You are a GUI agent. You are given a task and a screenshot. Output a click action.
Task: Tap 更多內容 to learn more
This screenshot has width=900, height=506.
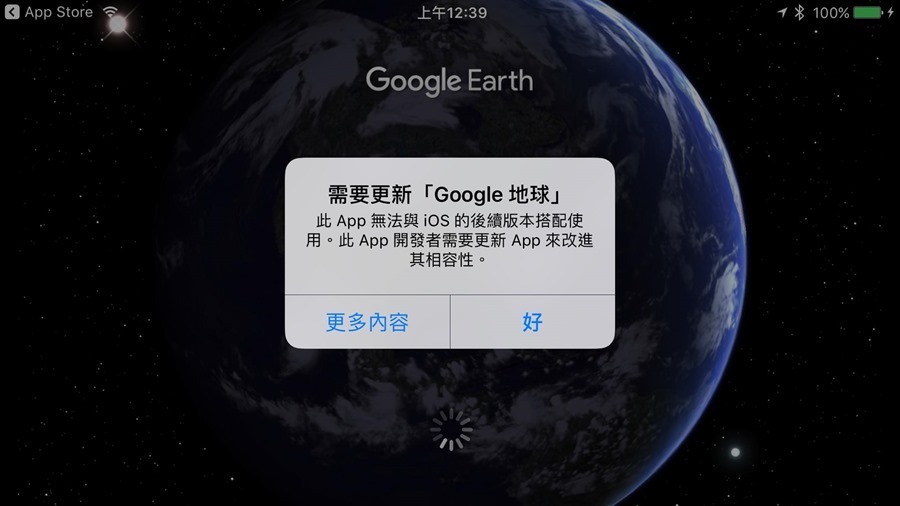(x=367, y=322)
